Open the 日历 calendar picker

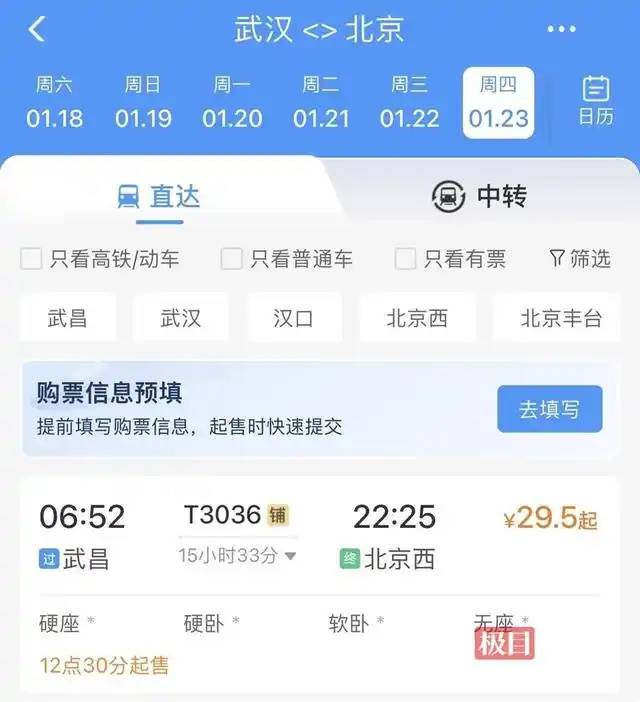pyautogui.click(x=596, y=101)
